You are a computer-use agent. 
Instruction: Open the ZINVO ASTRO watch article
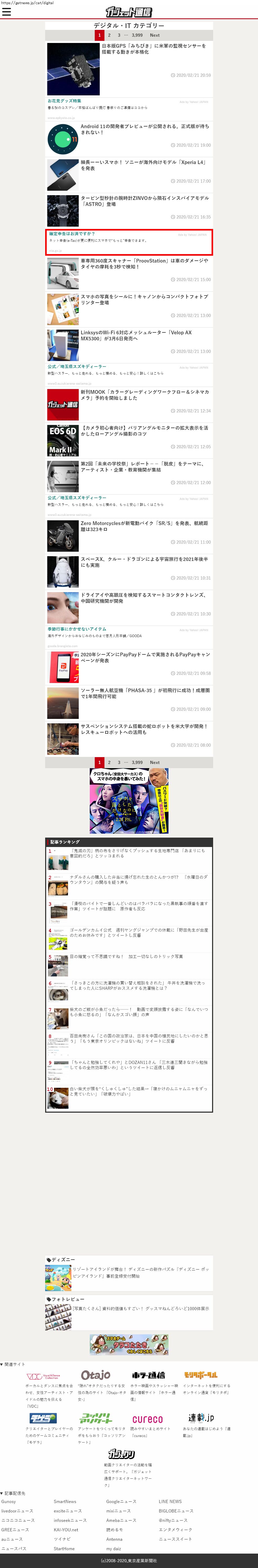(145, 201)
